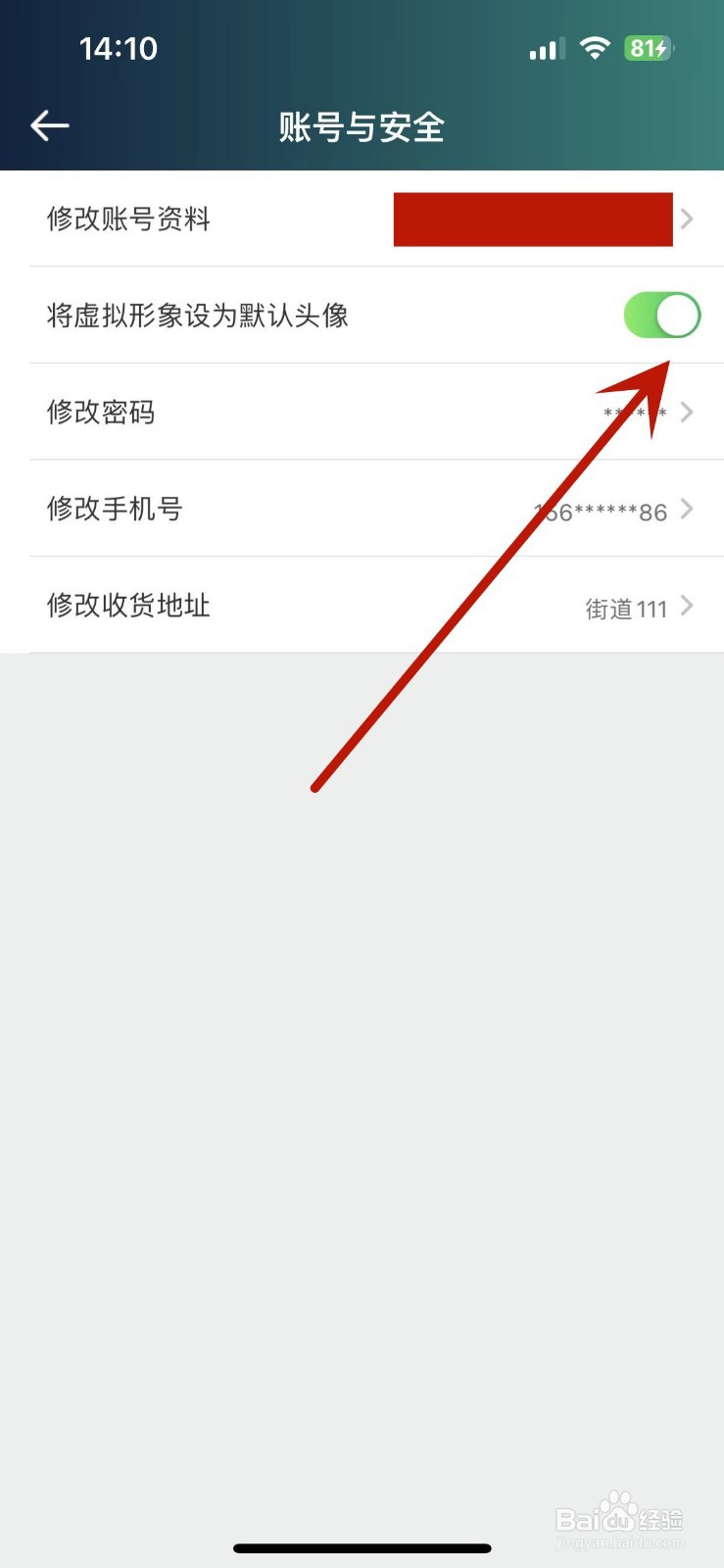The width and height of the screenshot is (724, 1568).
Task: Open 修改手机号 using the arrow chevron
Action: (687, 509)
